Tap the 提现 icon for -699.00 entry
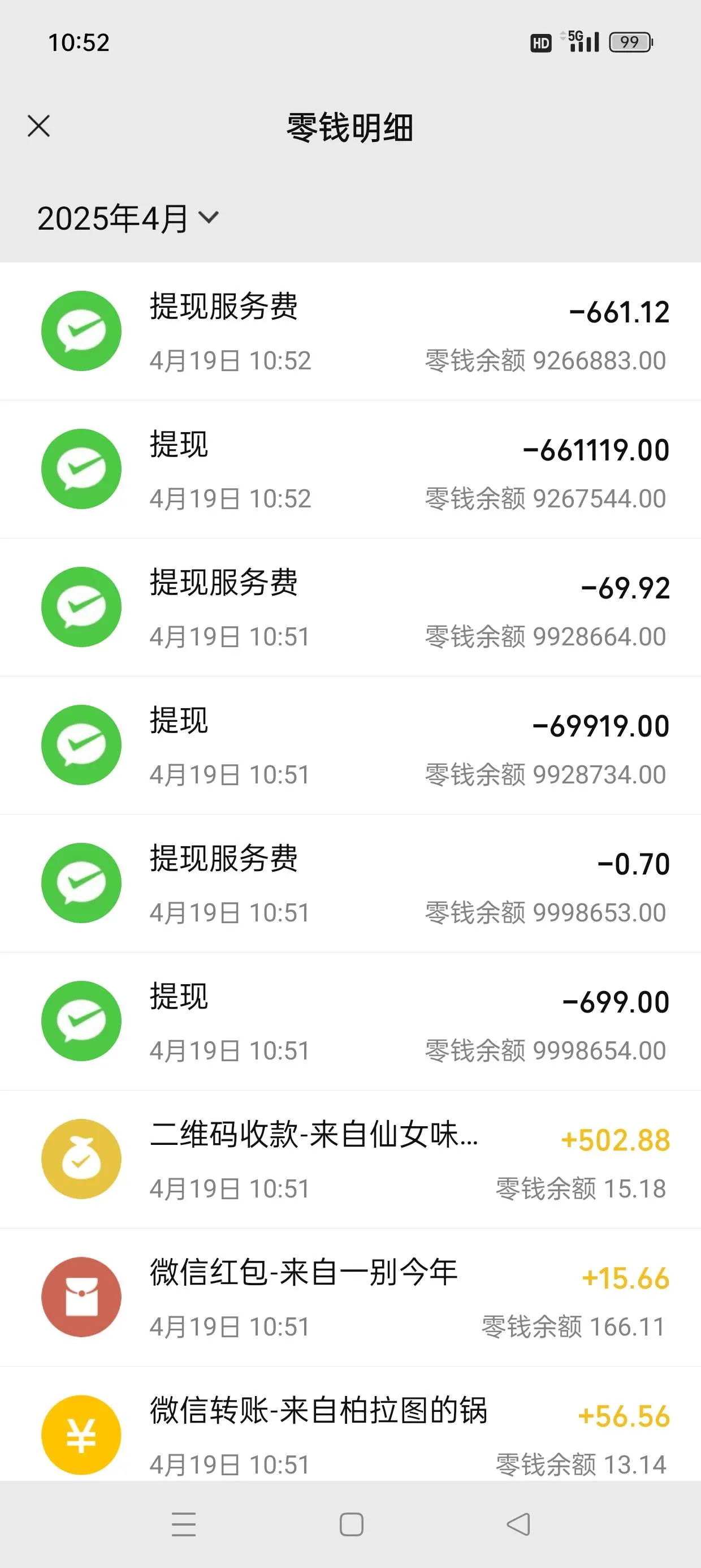701x1568 pixels. coord(81,1020)
